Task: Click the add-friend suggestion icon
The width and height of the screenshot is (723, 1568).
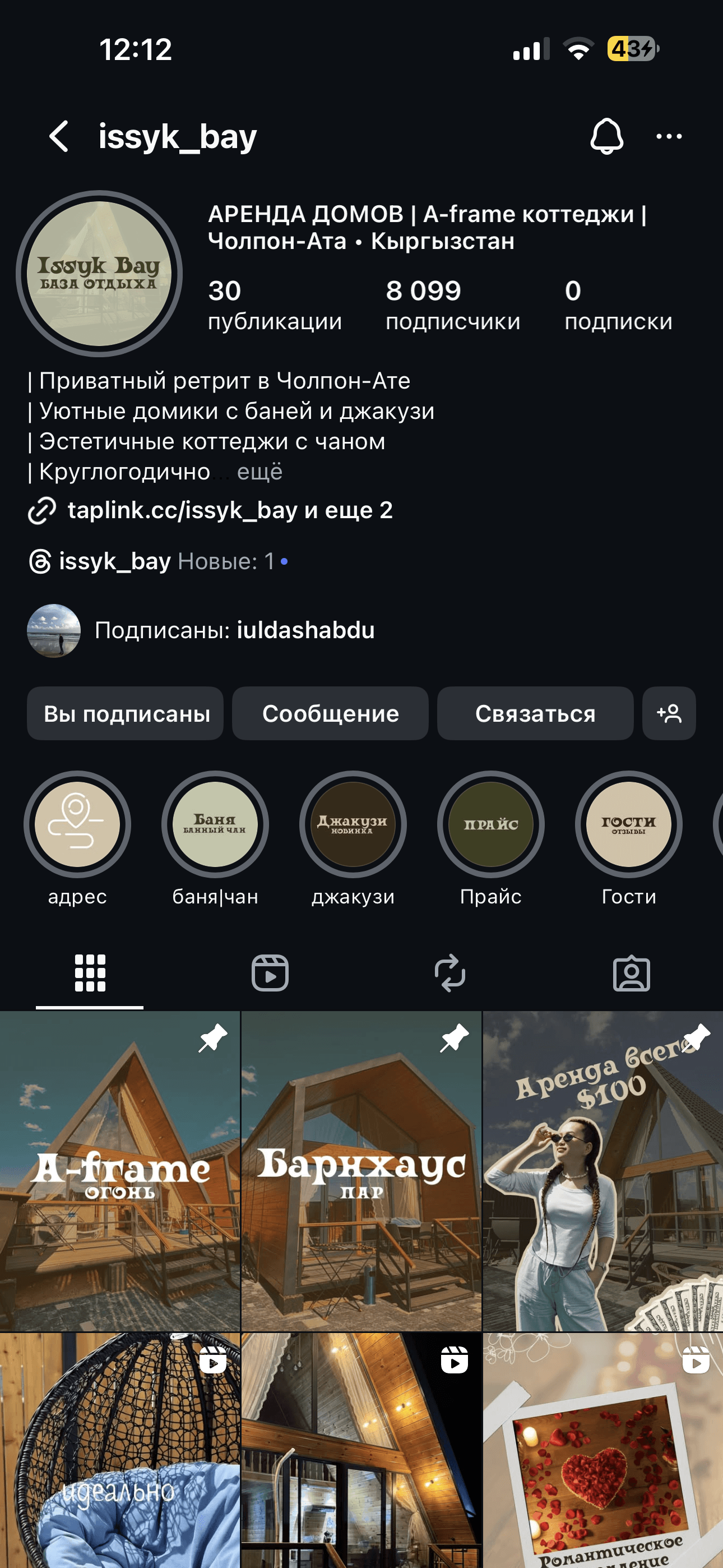Action: tap(669, 713)
